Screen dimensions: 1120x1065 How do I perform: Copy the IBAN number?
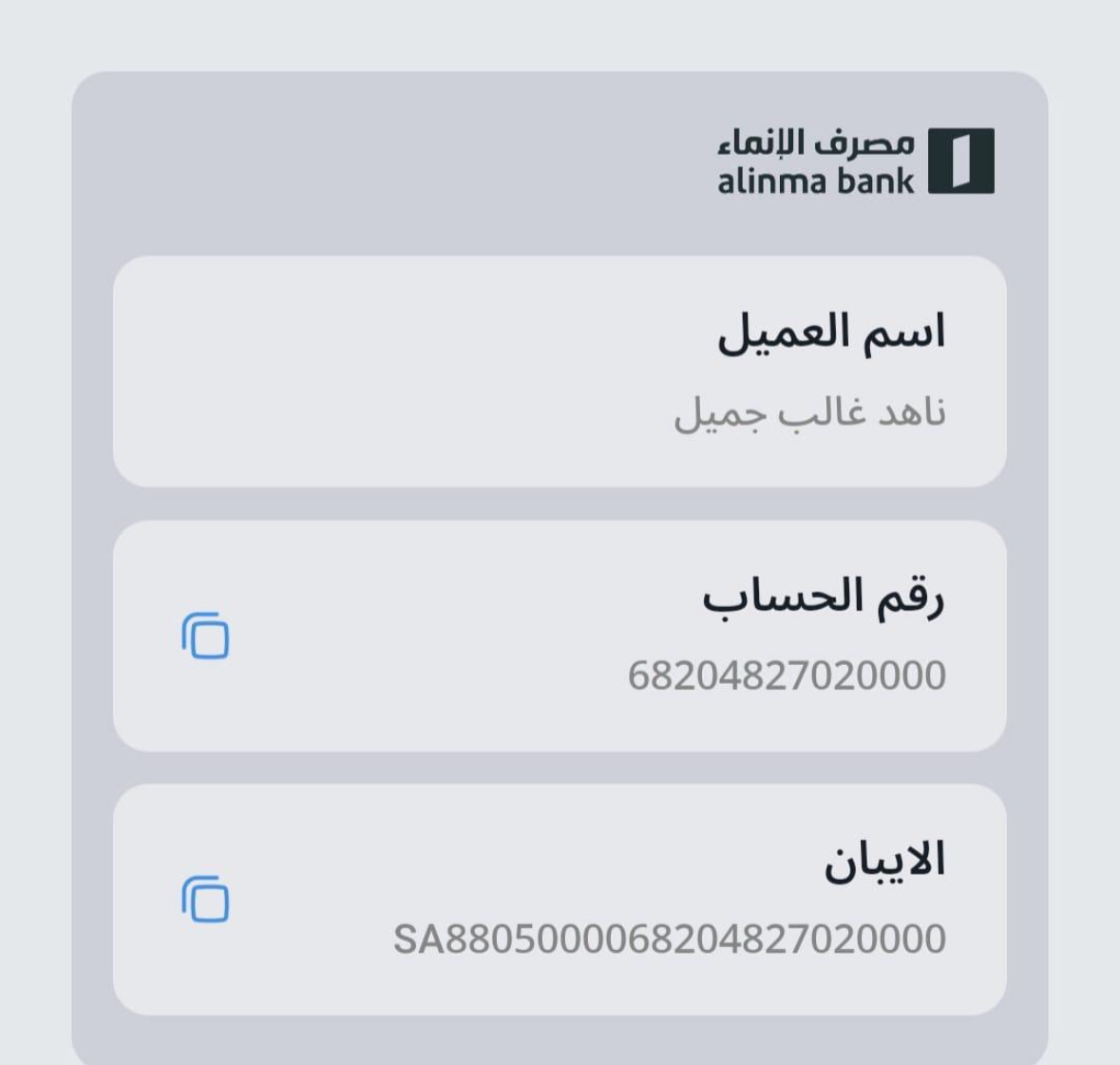(205, 900)
